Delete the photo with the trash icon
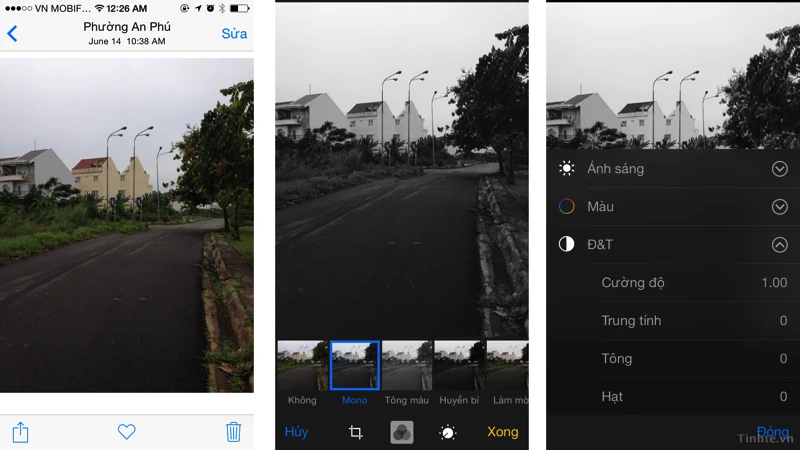800x450 pixels. (233, 431)
